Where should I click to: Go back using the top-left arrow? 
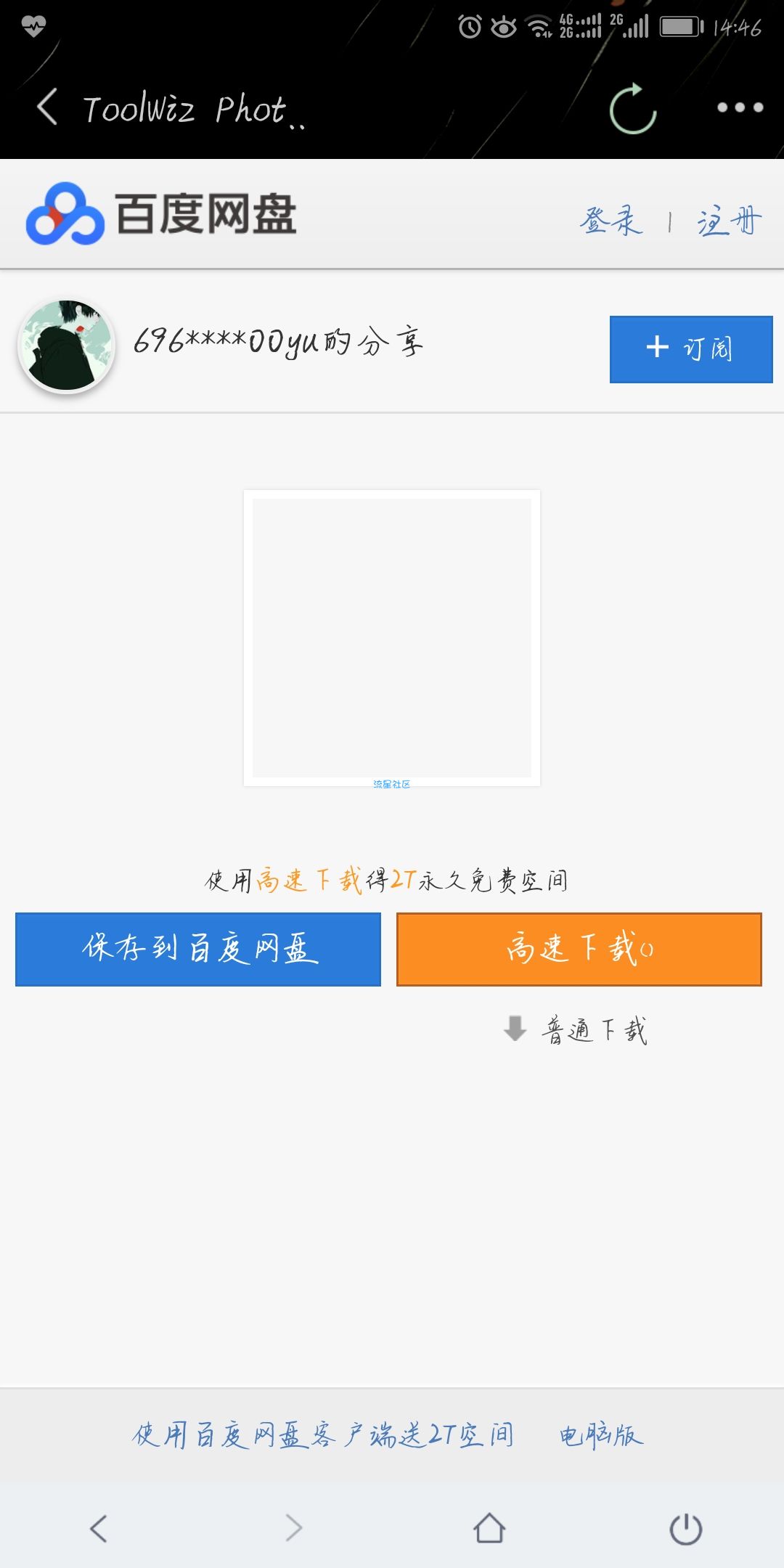pos(48,107)
